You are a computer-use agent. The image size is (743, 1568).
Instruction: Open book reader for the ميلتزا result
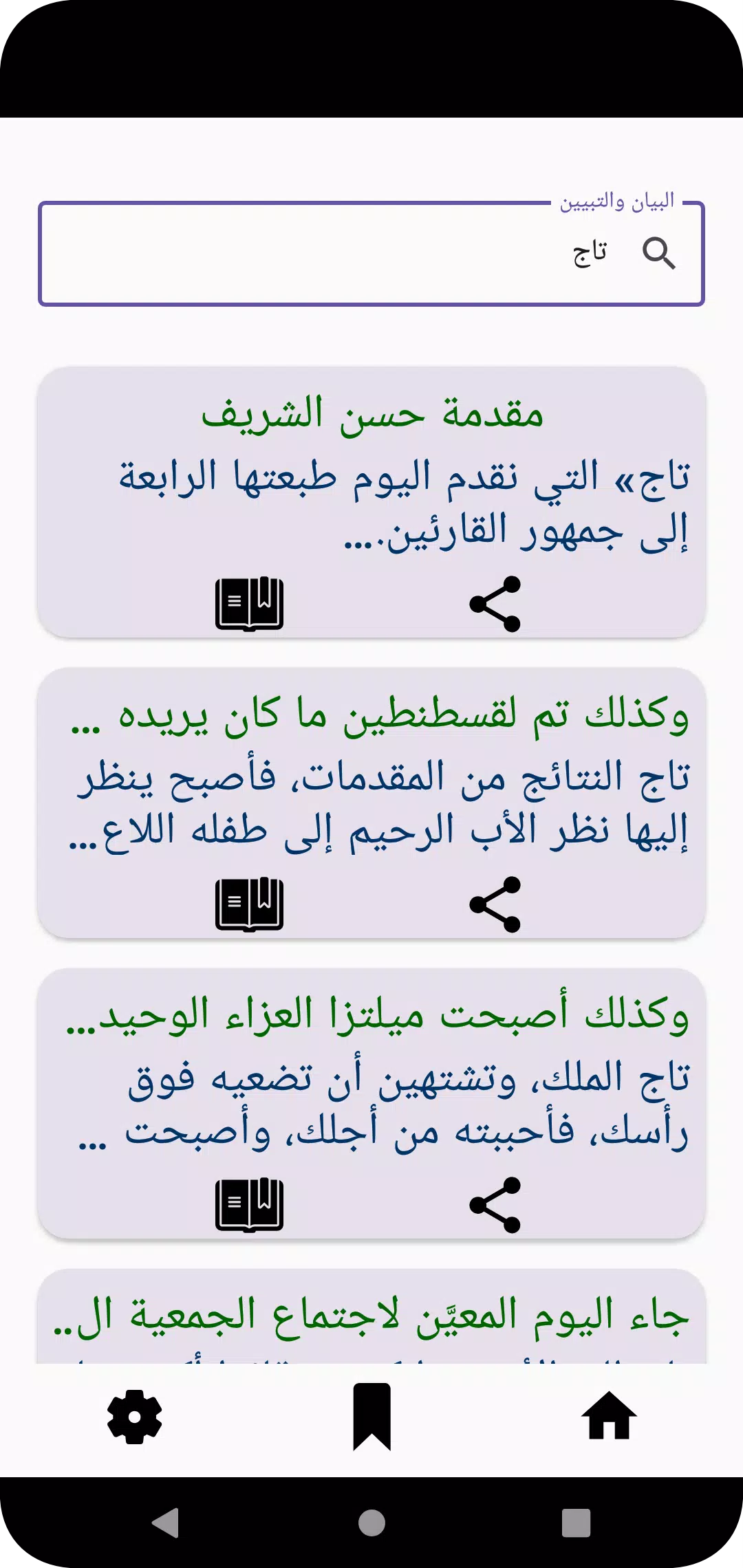pyautogui.click(x=249, y=1205)
